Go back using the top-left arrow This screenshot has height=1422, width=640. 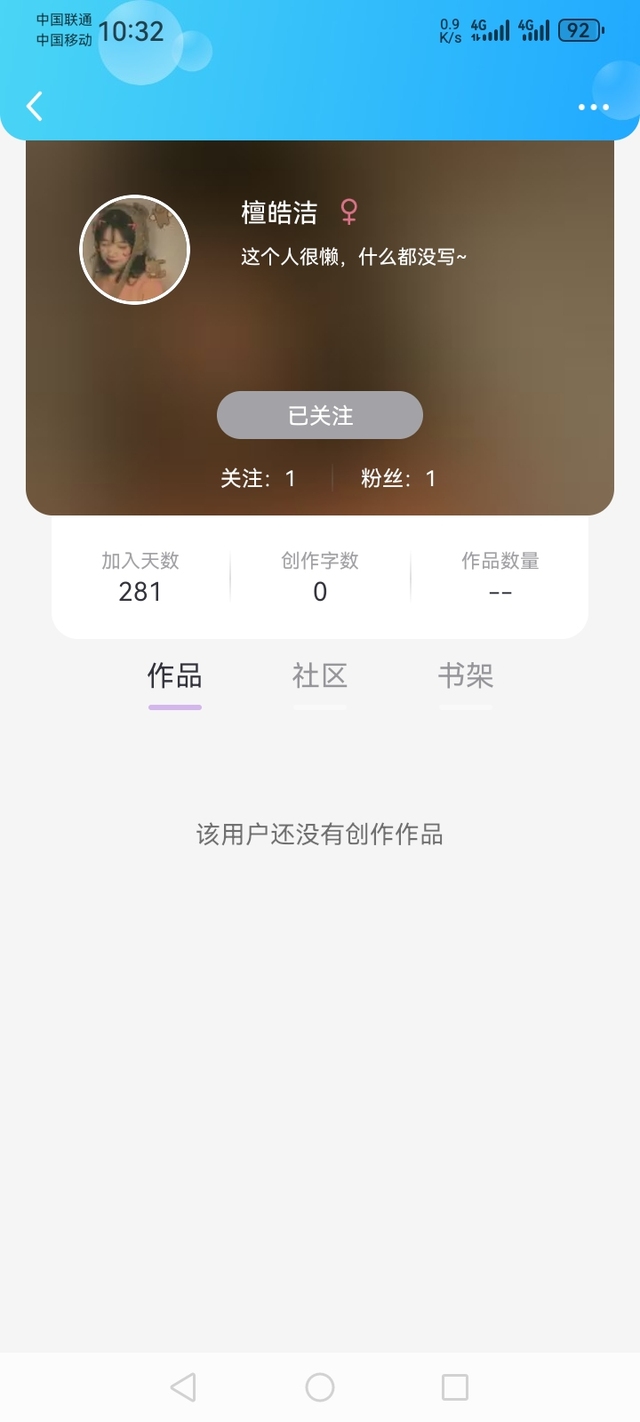(x=35, y=106)
